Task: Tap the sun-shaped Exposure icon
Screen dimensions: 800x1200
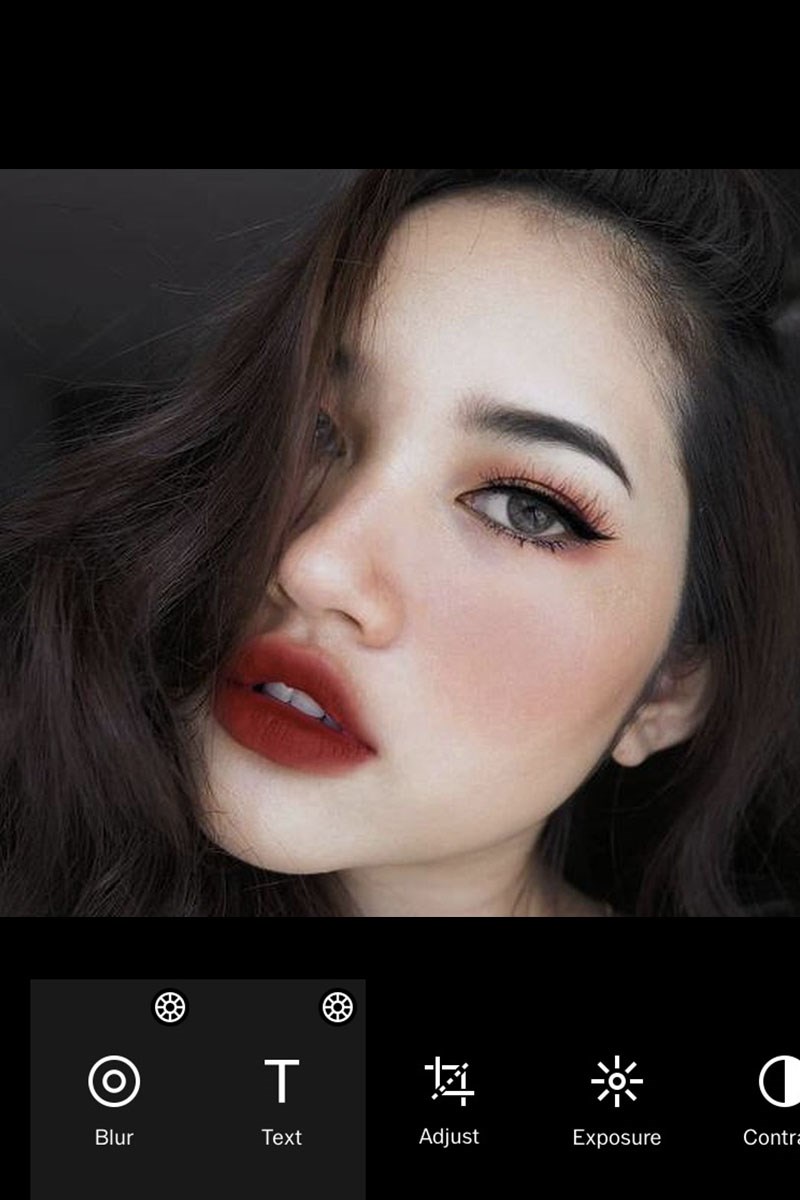Action: point(616,1080)
